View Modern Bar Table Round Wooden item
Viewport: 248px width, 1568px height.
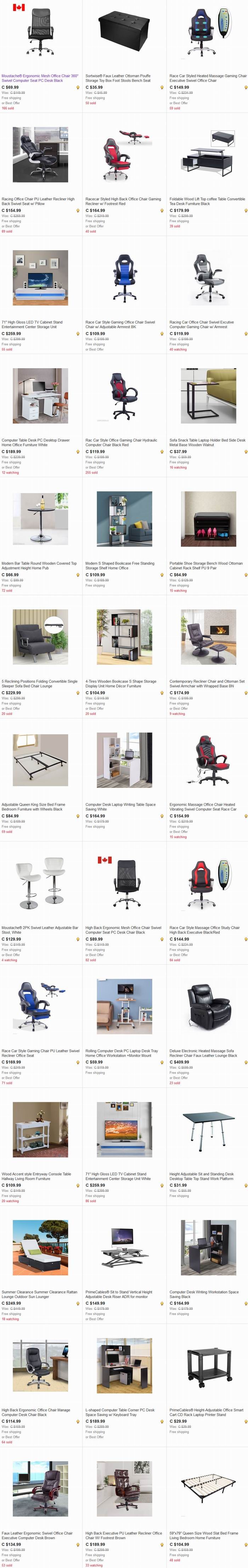point(39,565)
